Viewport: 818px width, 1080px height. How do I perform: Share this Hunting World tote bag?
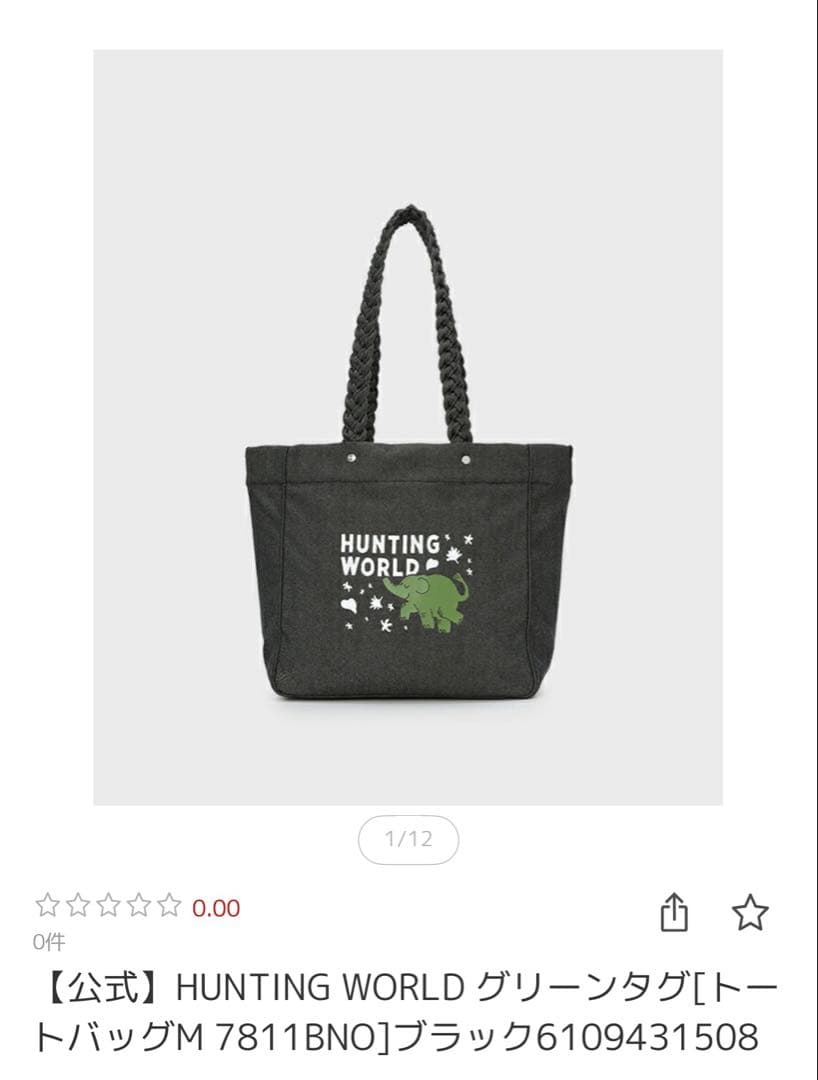click(x=675, y=912)
